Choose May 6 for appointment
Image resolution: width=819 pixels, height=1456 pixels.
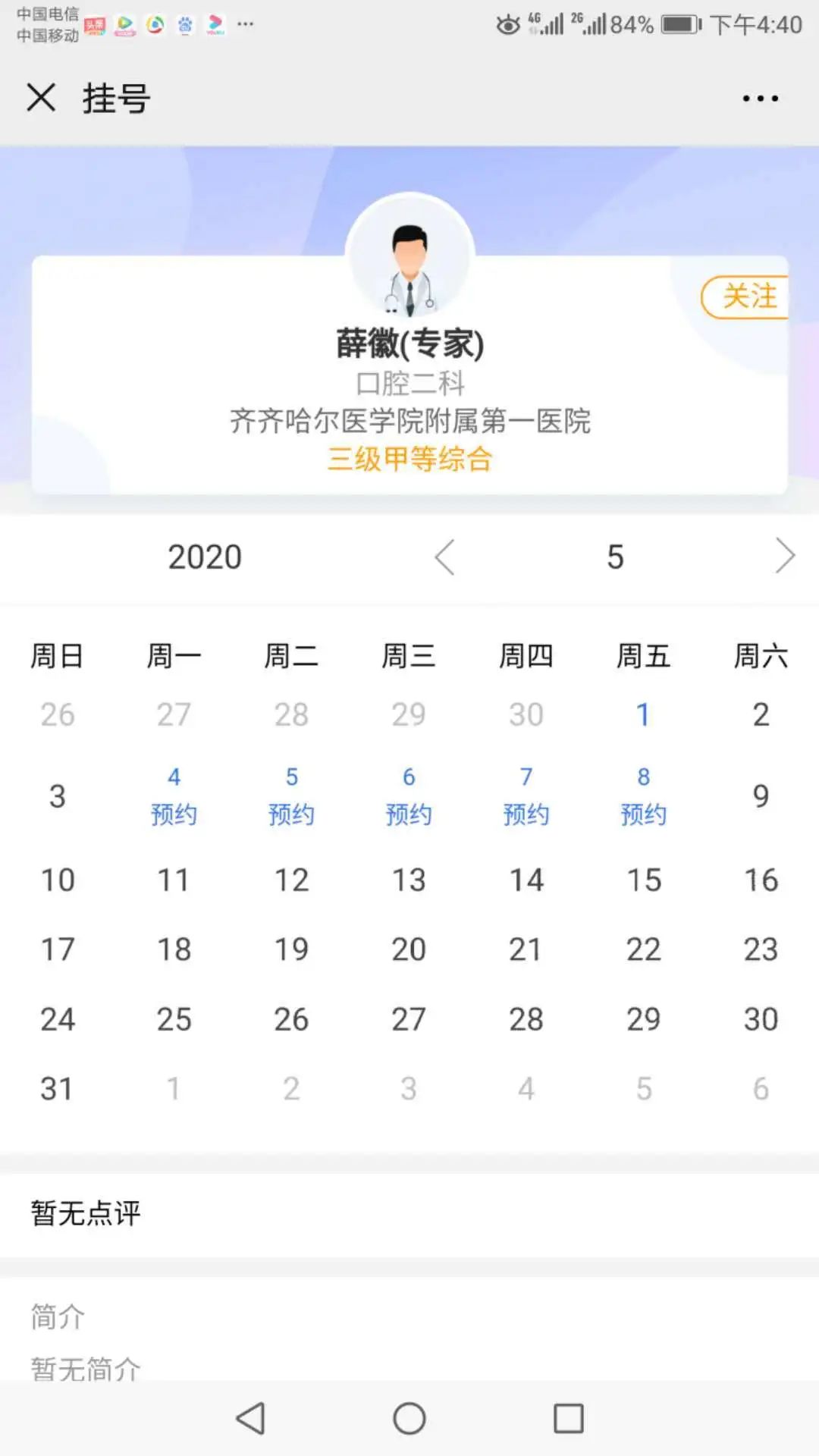point(409,796)
